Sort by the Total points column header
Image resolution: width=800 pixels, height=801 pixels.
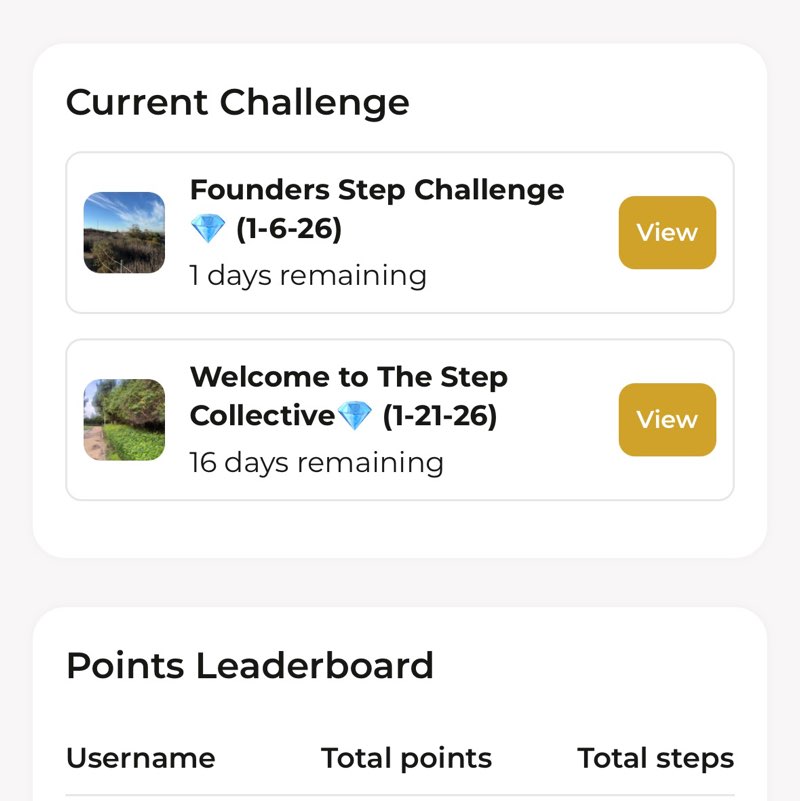[x=405, y=757]
